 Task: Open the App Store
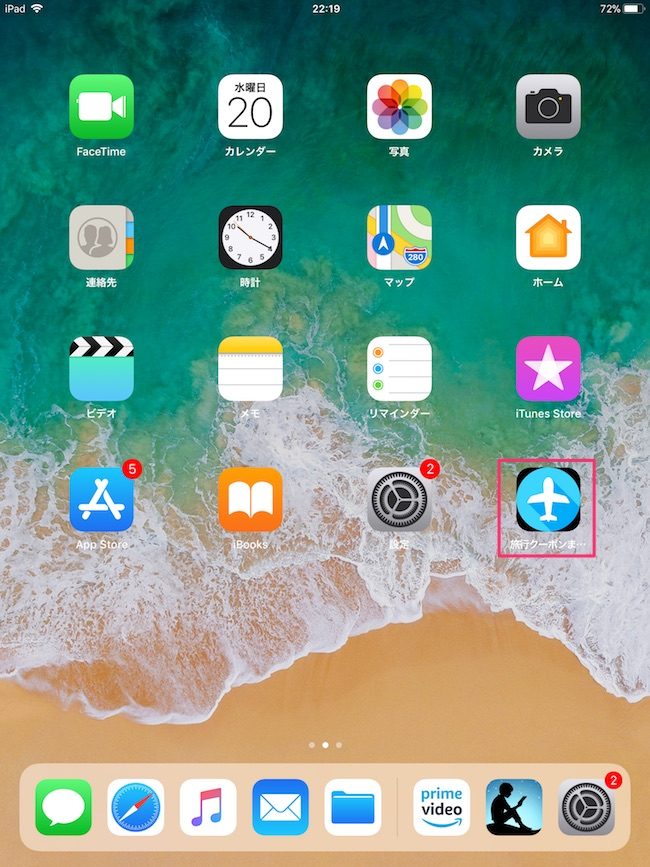pyautogui.click(x=101, y=499)
